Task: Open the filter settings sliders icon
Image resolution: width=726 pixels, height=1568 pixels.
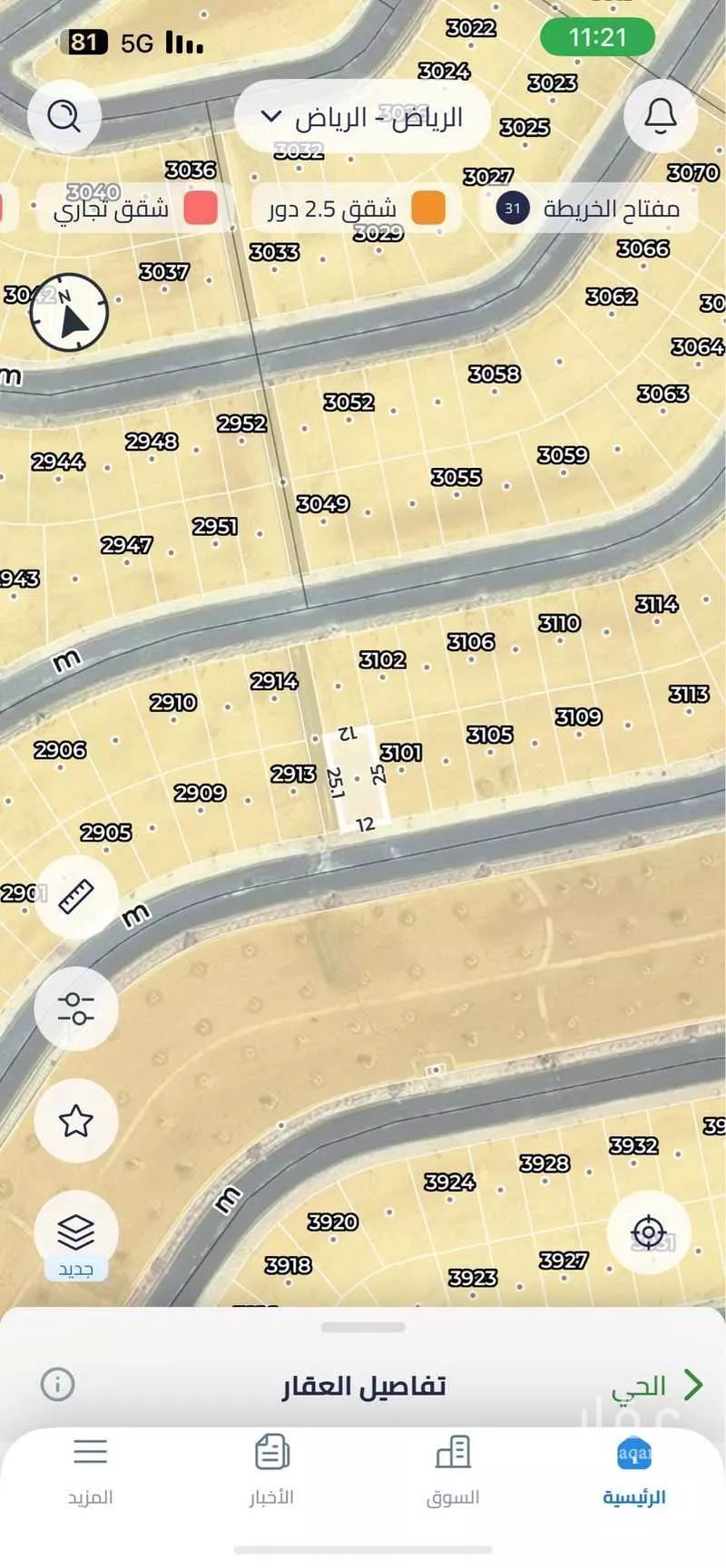Action: [x=76, y=1008]
